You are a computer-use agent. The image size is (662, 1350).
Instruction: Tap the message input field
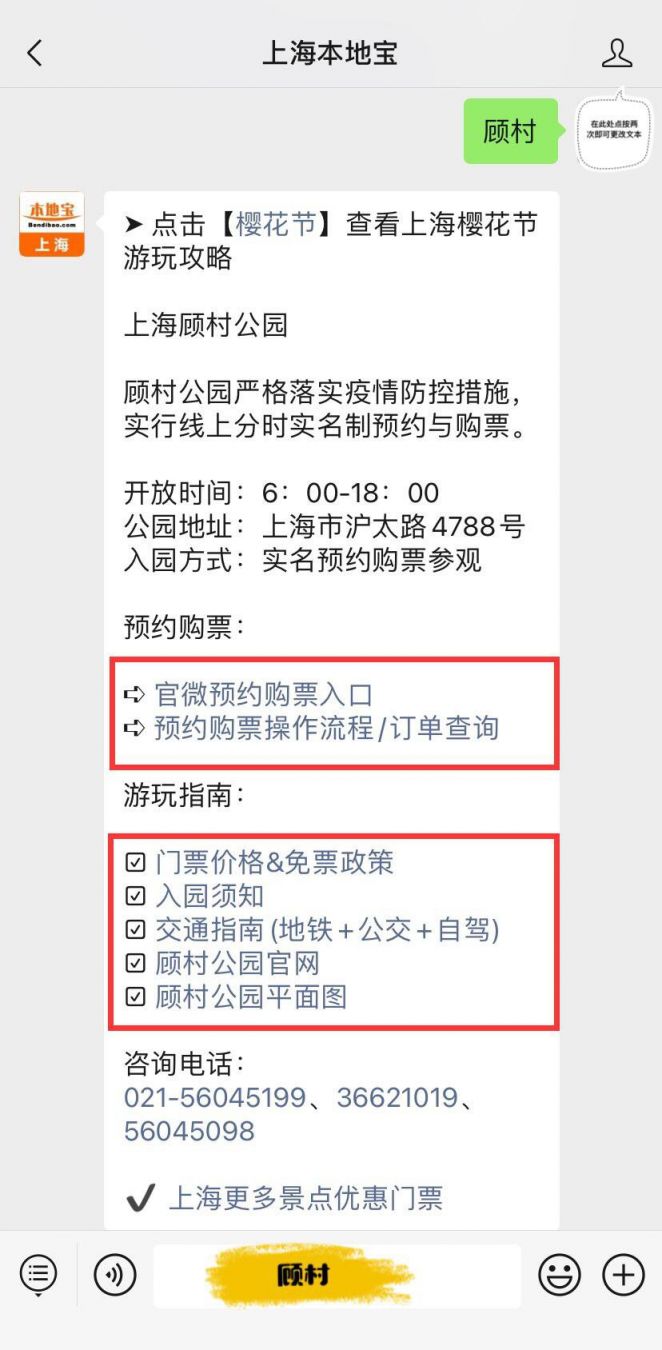pos(336,1275)
